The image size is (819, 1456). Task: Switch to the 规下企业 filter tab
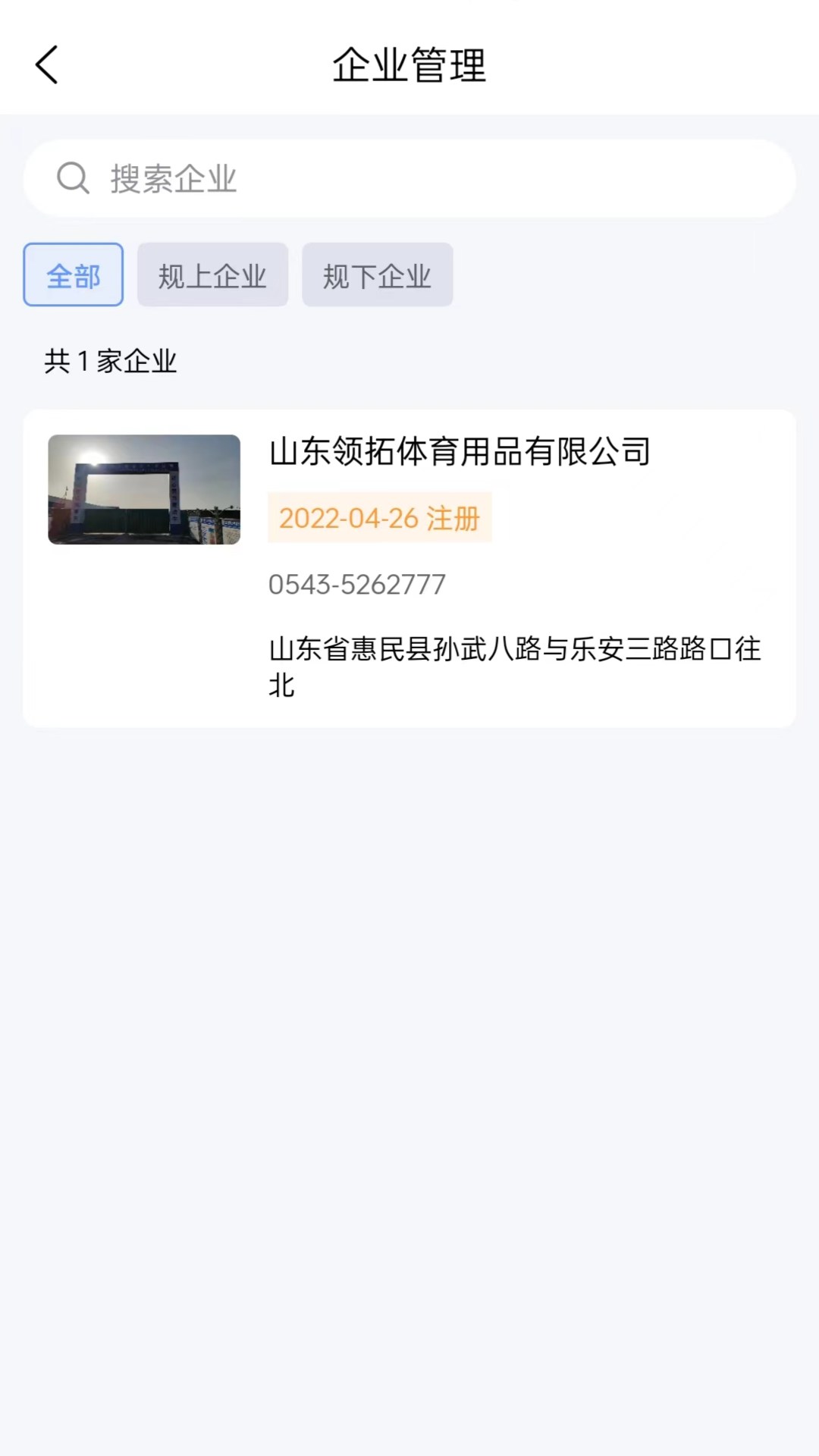click(378, 275)
